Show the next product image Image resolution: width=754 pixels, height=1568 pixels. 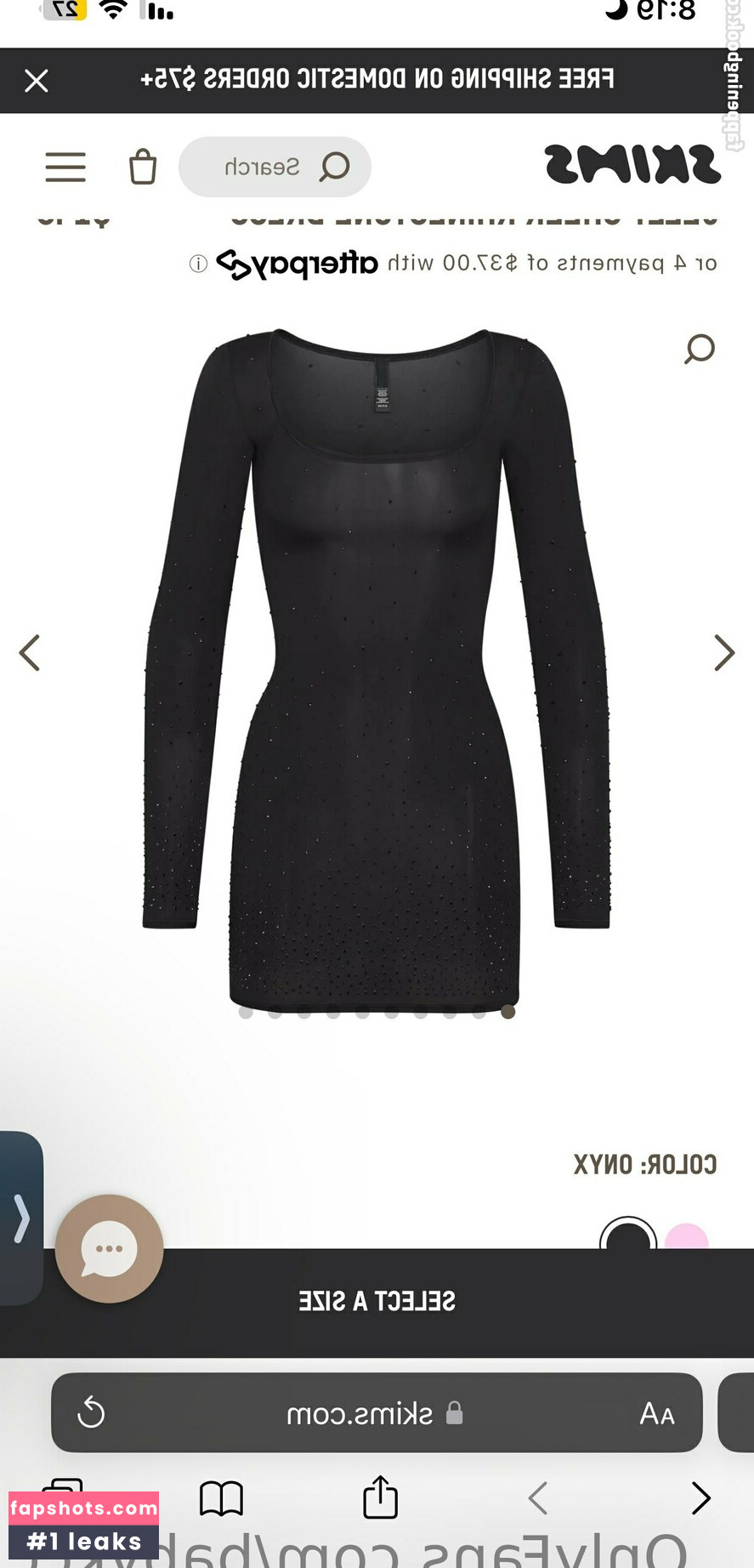(723, 653)
